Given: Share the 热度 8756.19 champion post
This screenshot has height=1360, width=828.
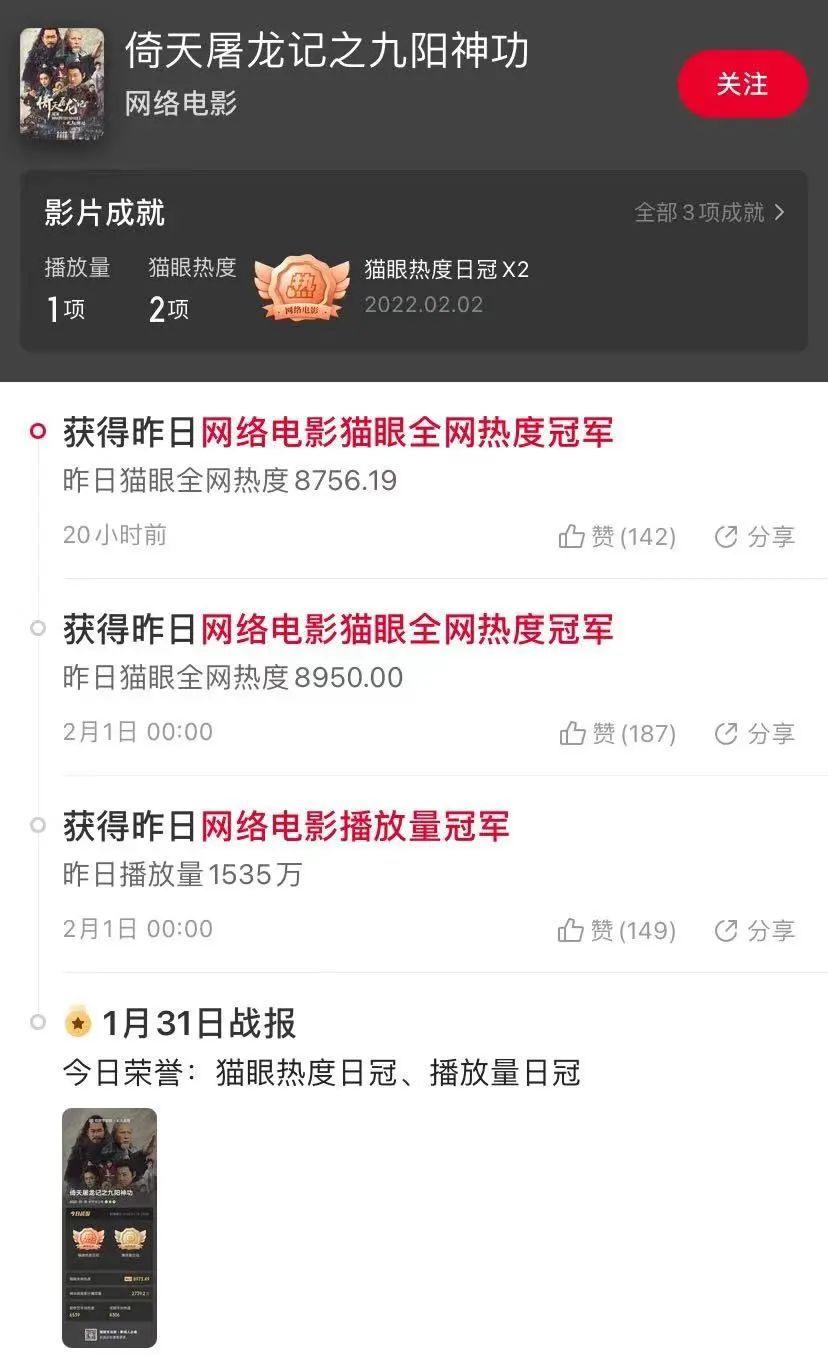Looking at the screenshot, I should (755, 537).
